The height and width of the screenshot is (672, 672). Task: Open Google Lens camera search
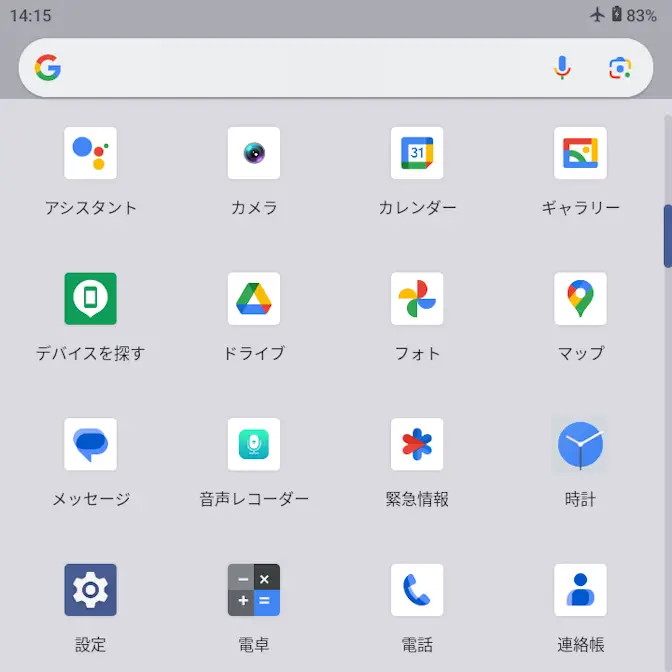pyautogui.click(x=620, y=68)
